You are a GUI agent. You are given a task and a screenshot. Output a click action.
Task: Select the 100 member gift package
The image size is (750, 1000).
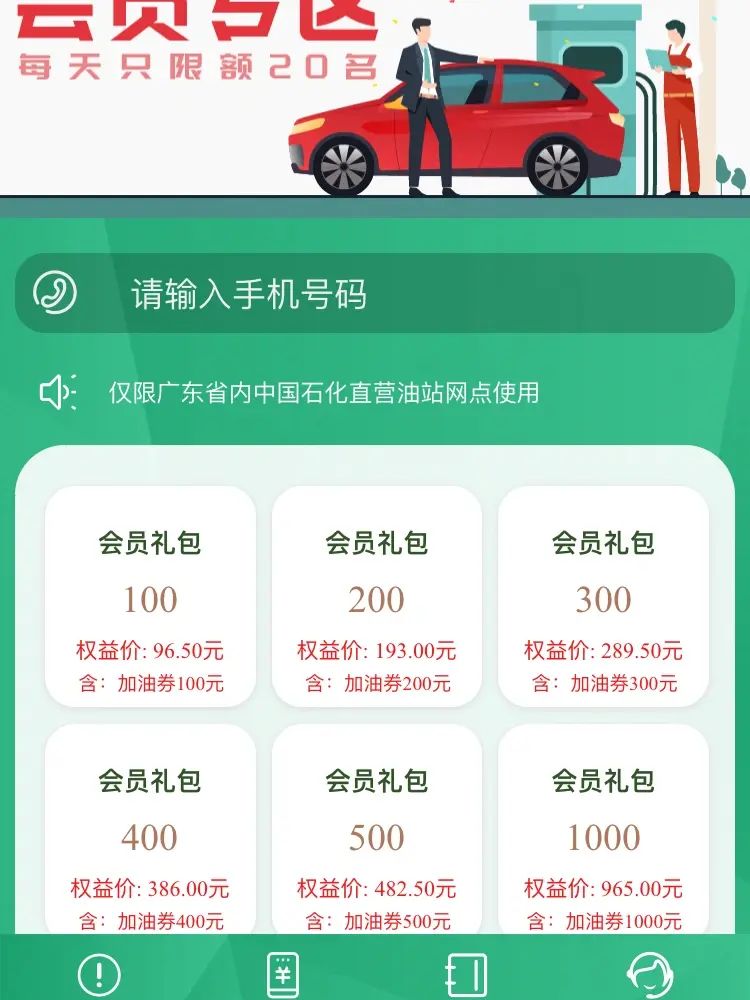tap(150, 597)
